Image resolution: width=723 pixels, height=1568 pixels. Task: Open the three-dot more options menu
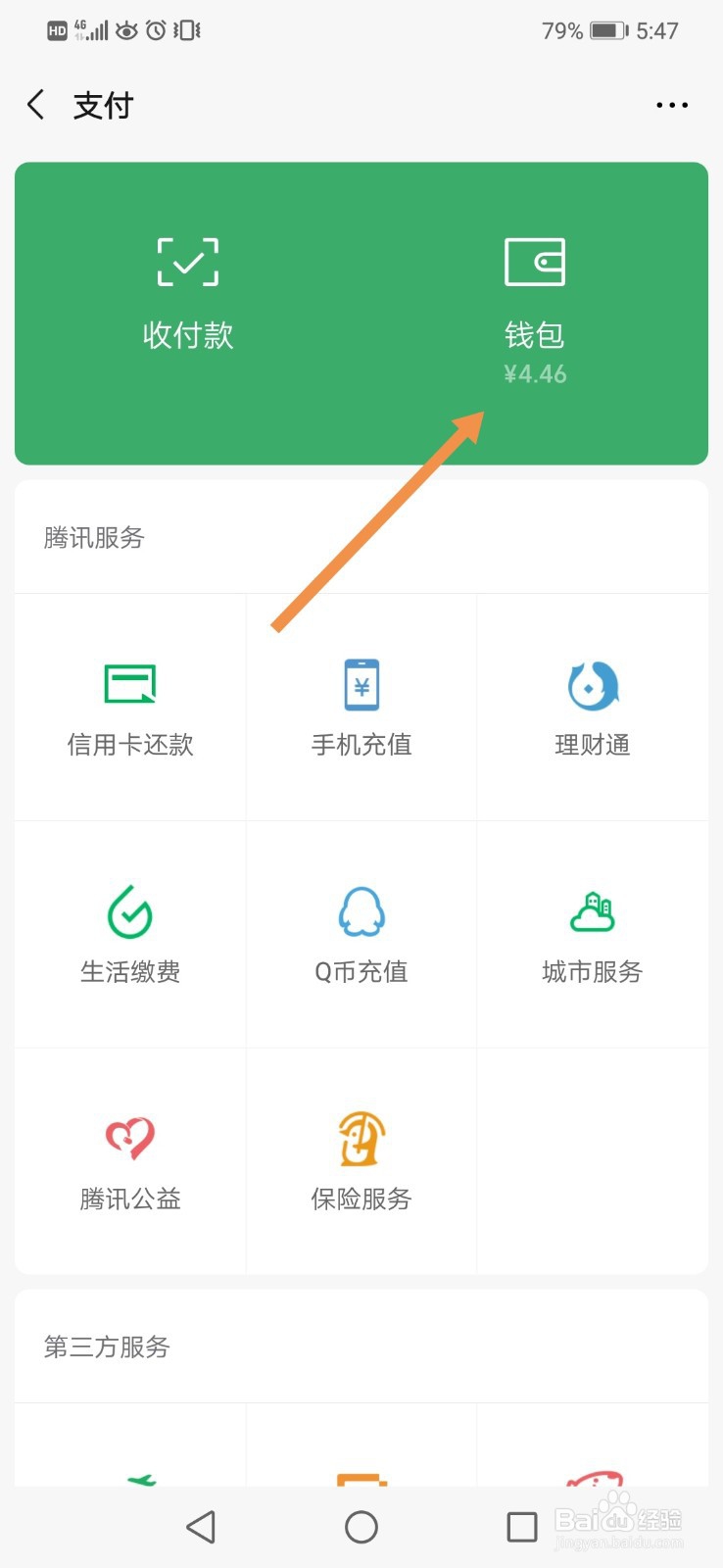coord(671,105)
